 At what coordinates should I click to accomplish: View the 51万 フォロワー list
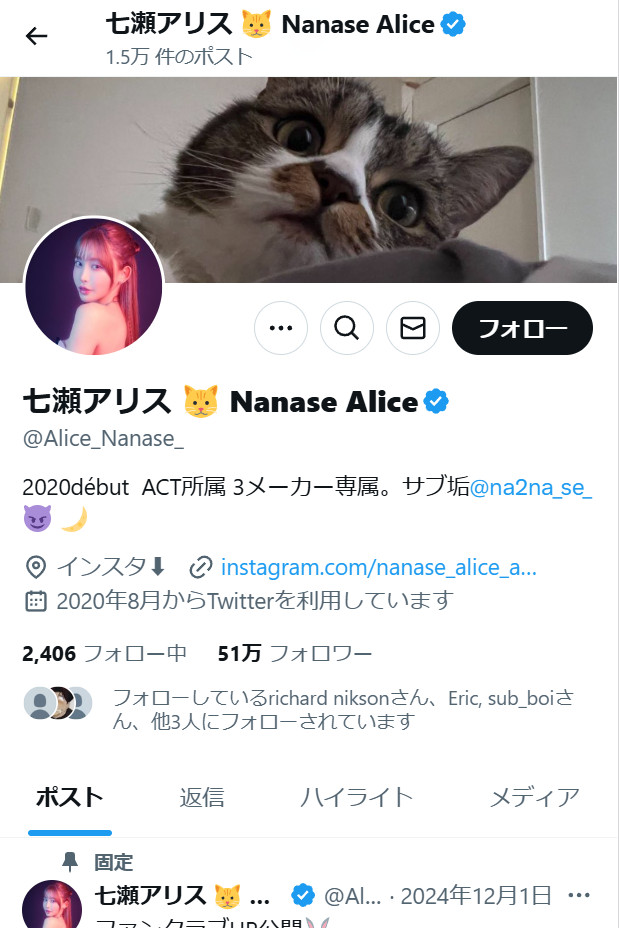point(295,654)
